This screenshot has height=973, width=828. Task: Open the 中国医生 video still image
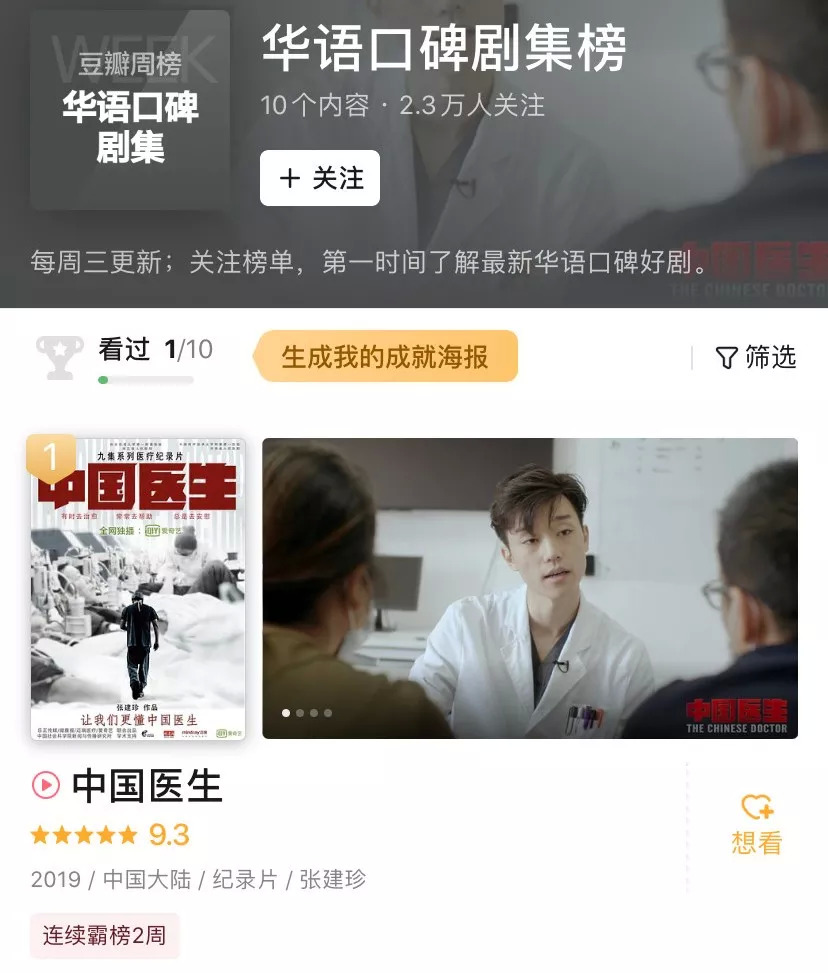[530, 589]
